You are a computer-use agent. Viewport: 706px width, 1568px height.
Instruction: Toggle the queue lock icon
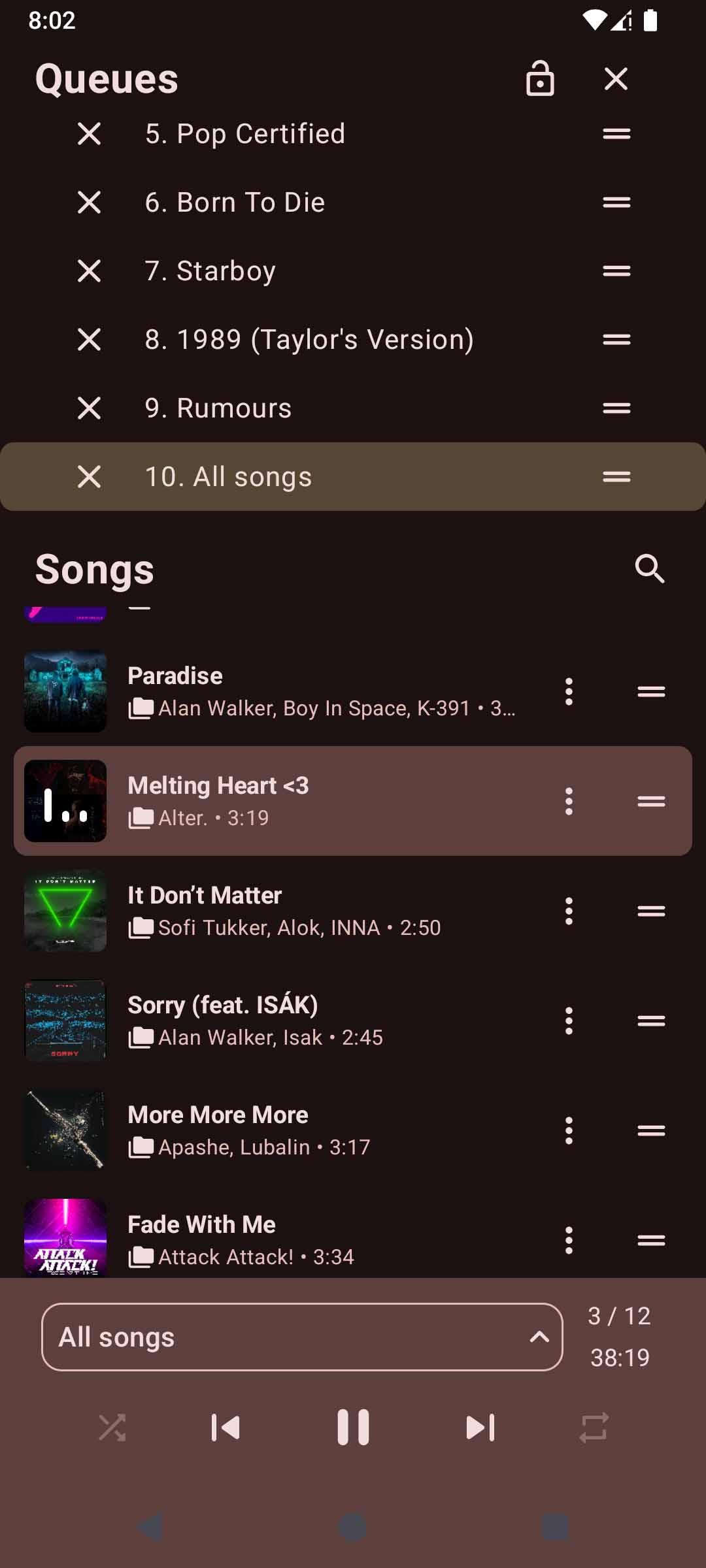540,79
